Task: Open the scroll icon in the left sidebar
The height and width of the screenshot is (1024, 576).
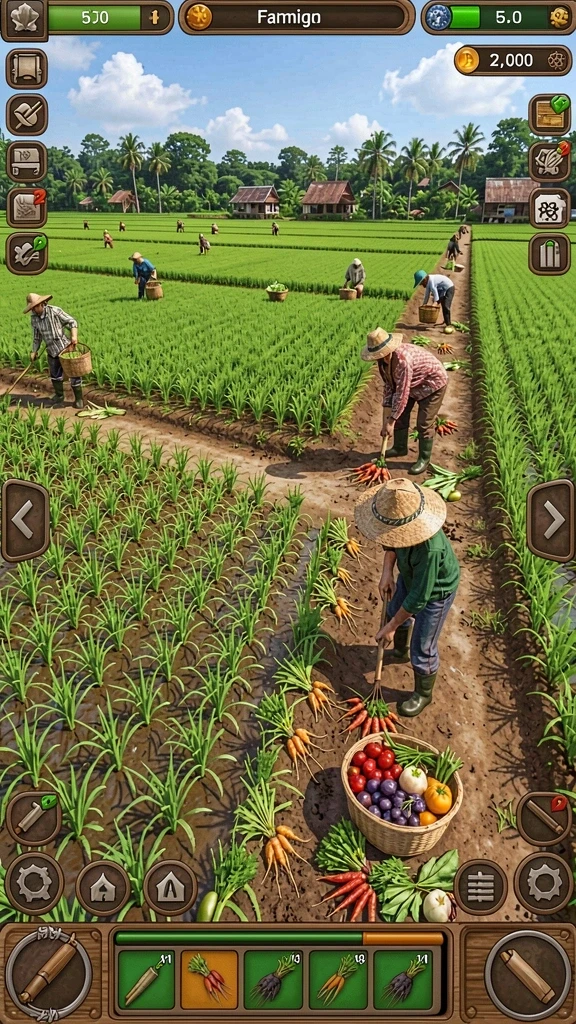Action: tap(27, 69)
